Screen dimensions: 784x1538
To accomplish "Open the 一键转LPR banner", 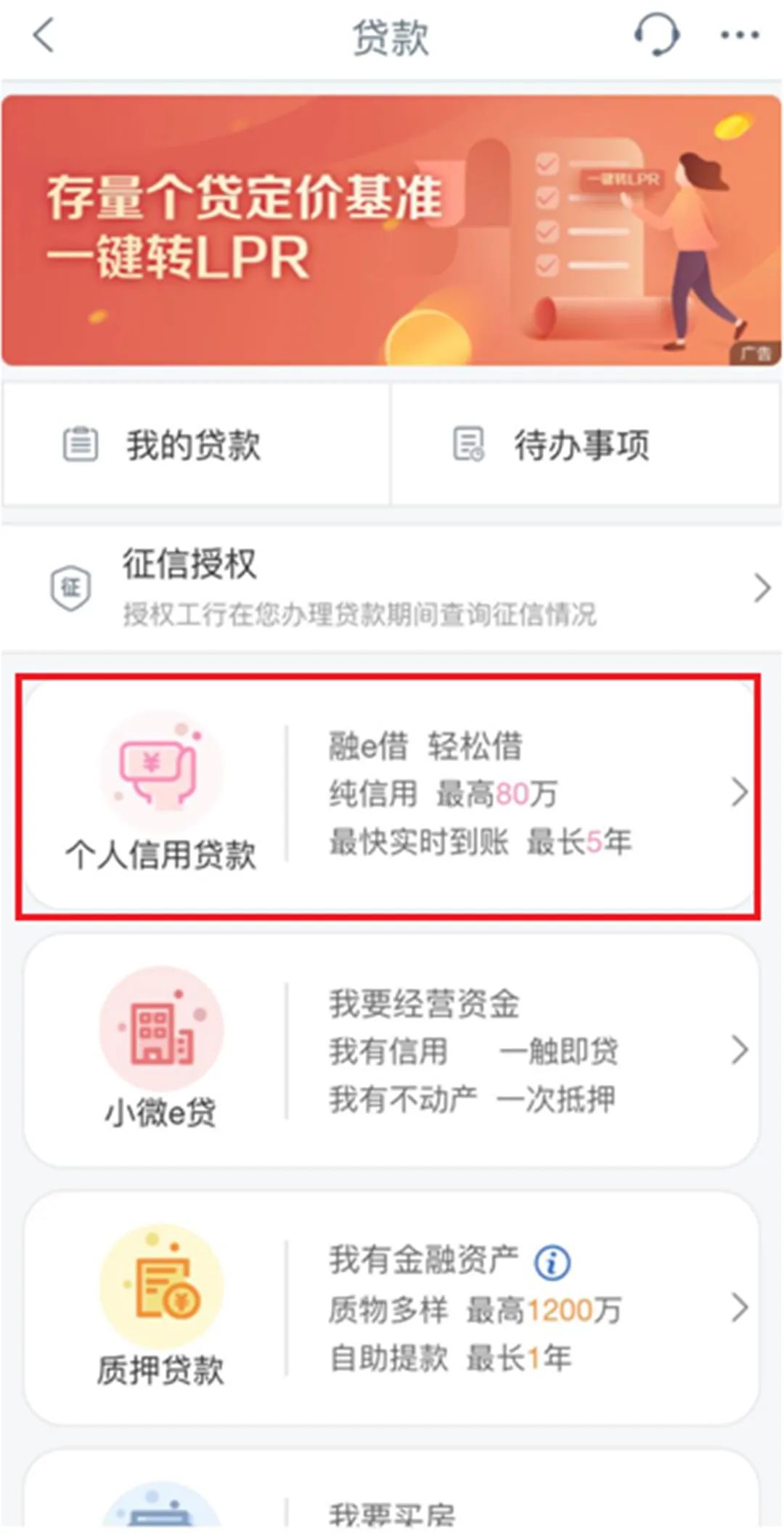I will [x=391, y=229].
